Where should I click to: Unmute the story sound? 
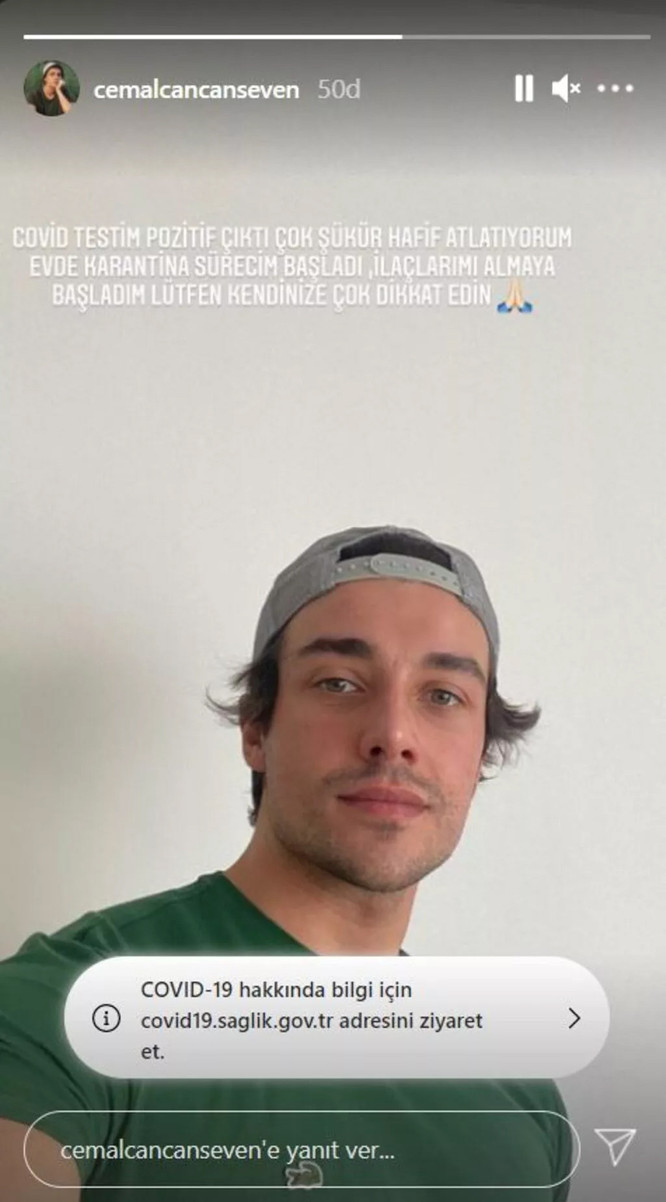tap(566, 89)
